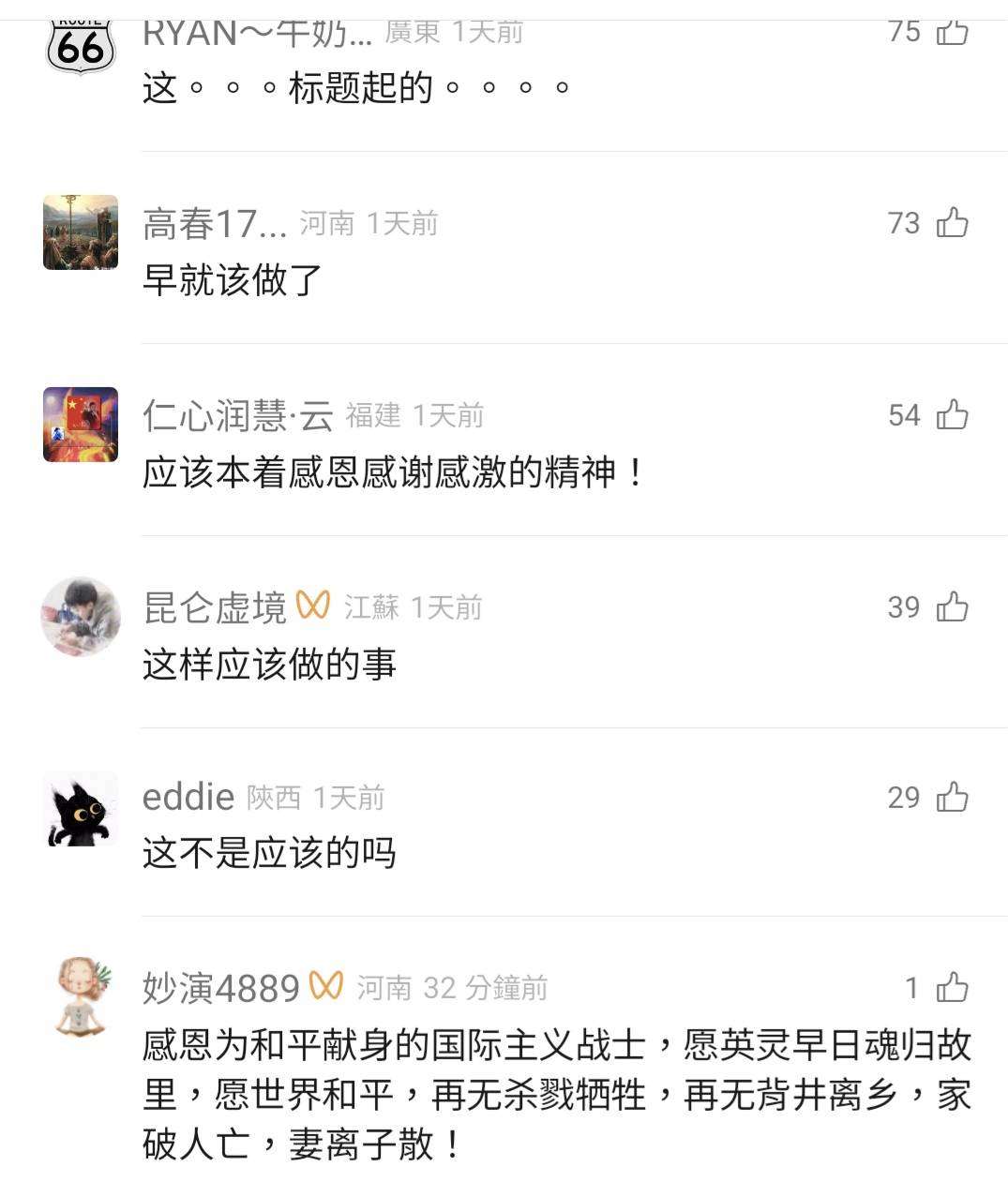
Task: Open the username 妙演4889
Action: [221, 988]
